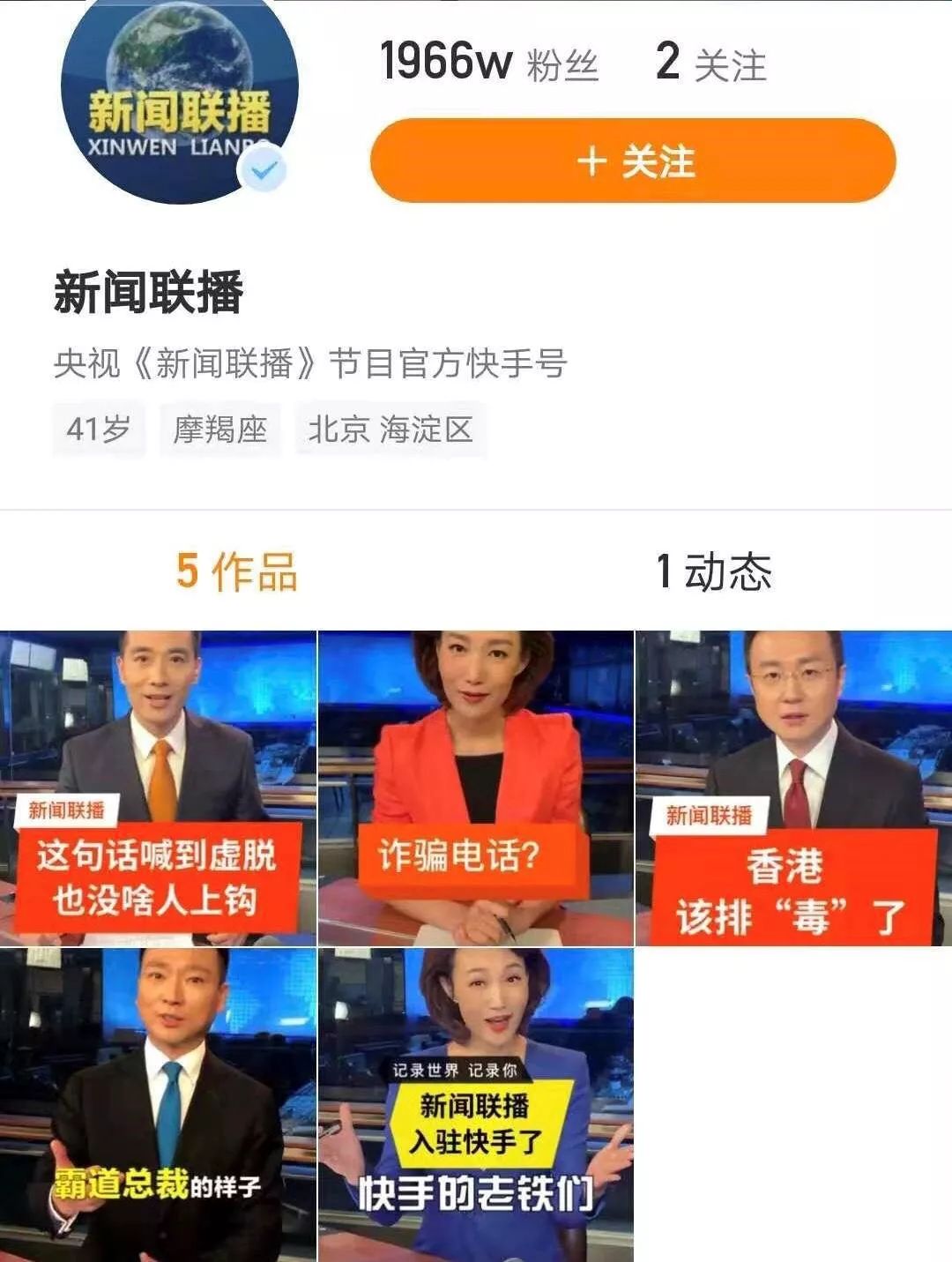
Task: View the 1966w 粉丝 followers list
Action: 489,63
